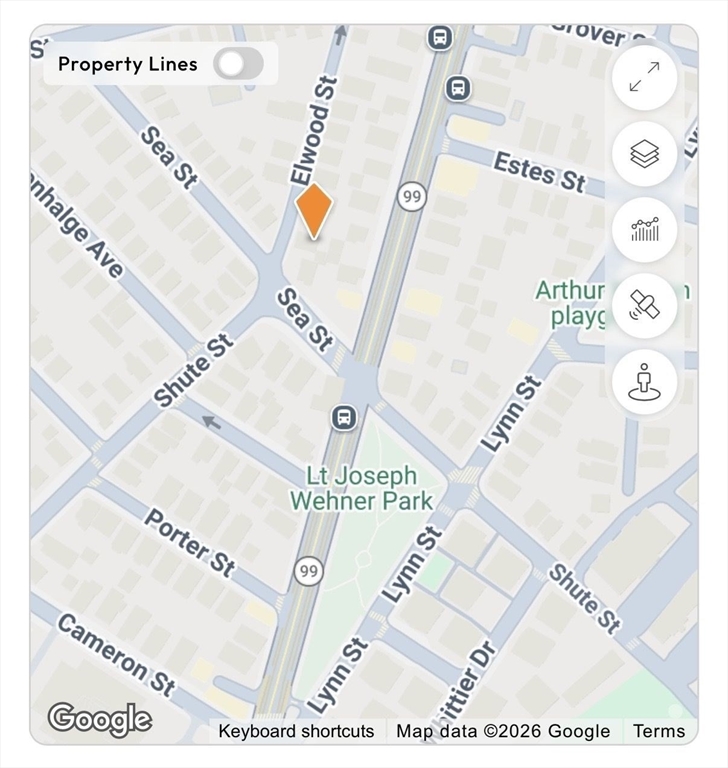Switch to satellite view

645,306
